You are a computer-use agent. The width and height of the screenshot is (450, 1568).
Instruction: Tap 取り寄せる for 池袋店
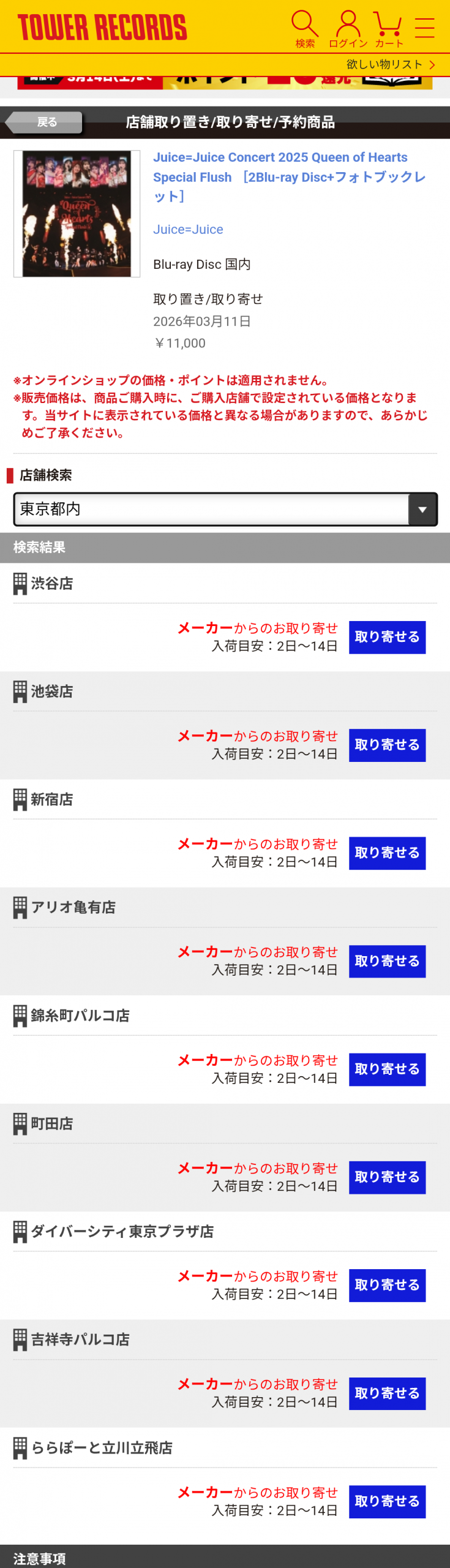(x=387, y=745)
